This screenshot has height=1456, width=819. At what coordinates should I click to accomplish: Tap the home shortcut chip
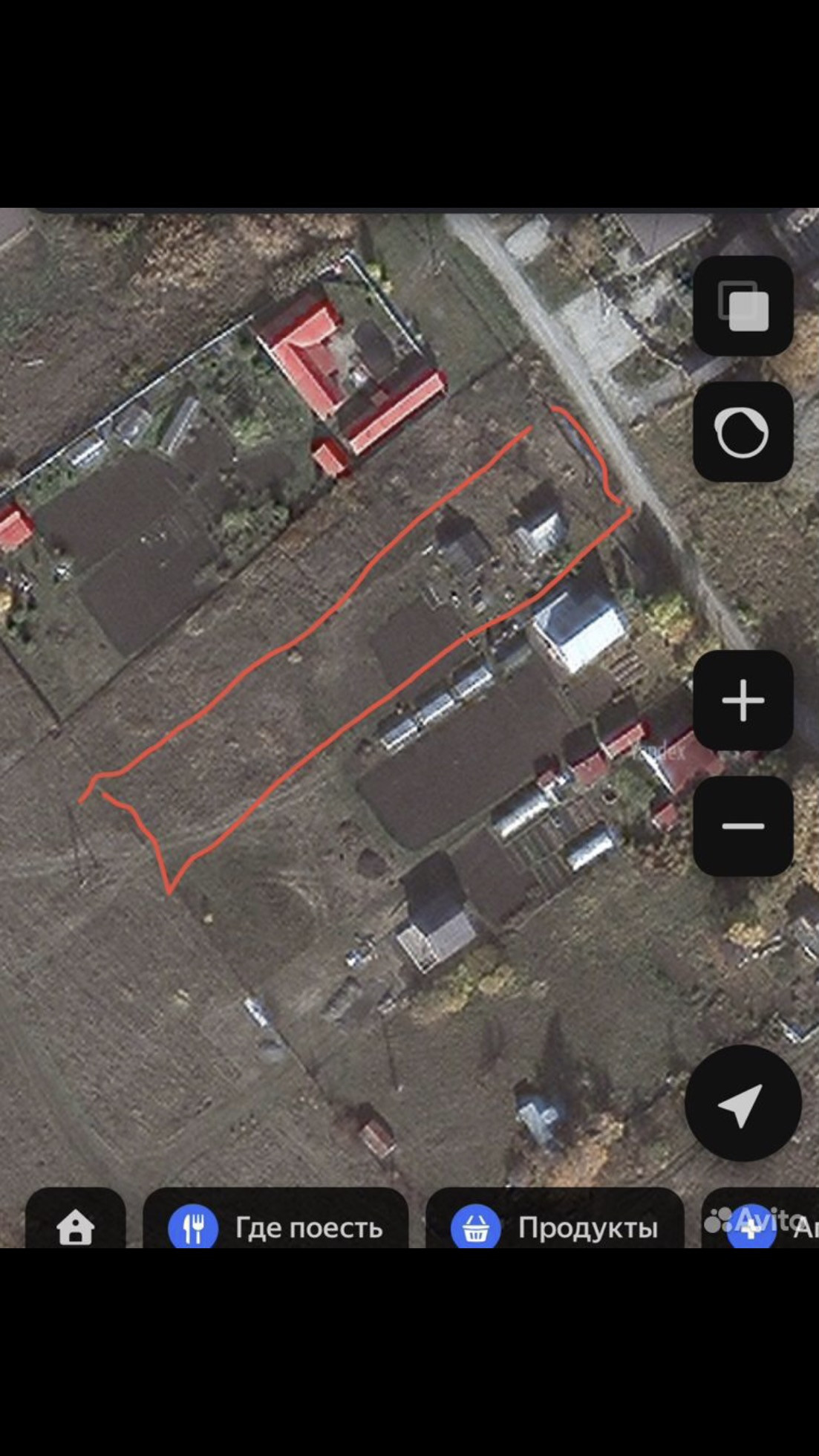tap(75, 1226)
